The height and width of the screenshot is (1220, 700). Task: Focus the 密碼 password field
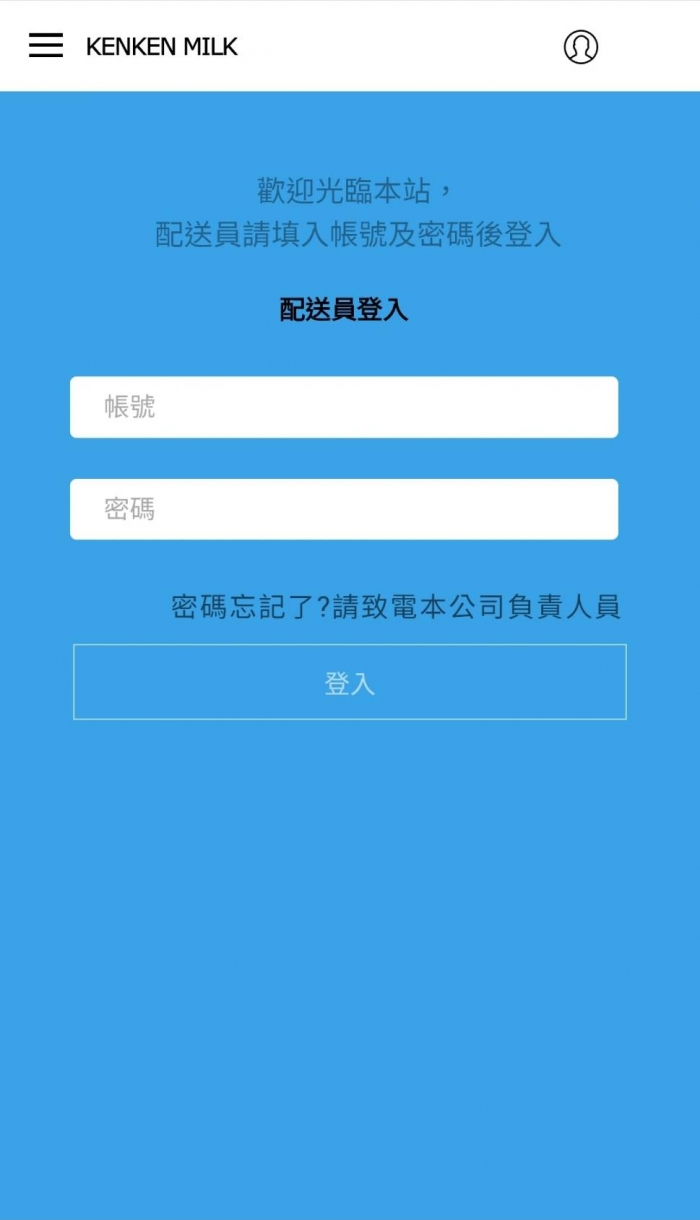344,509
